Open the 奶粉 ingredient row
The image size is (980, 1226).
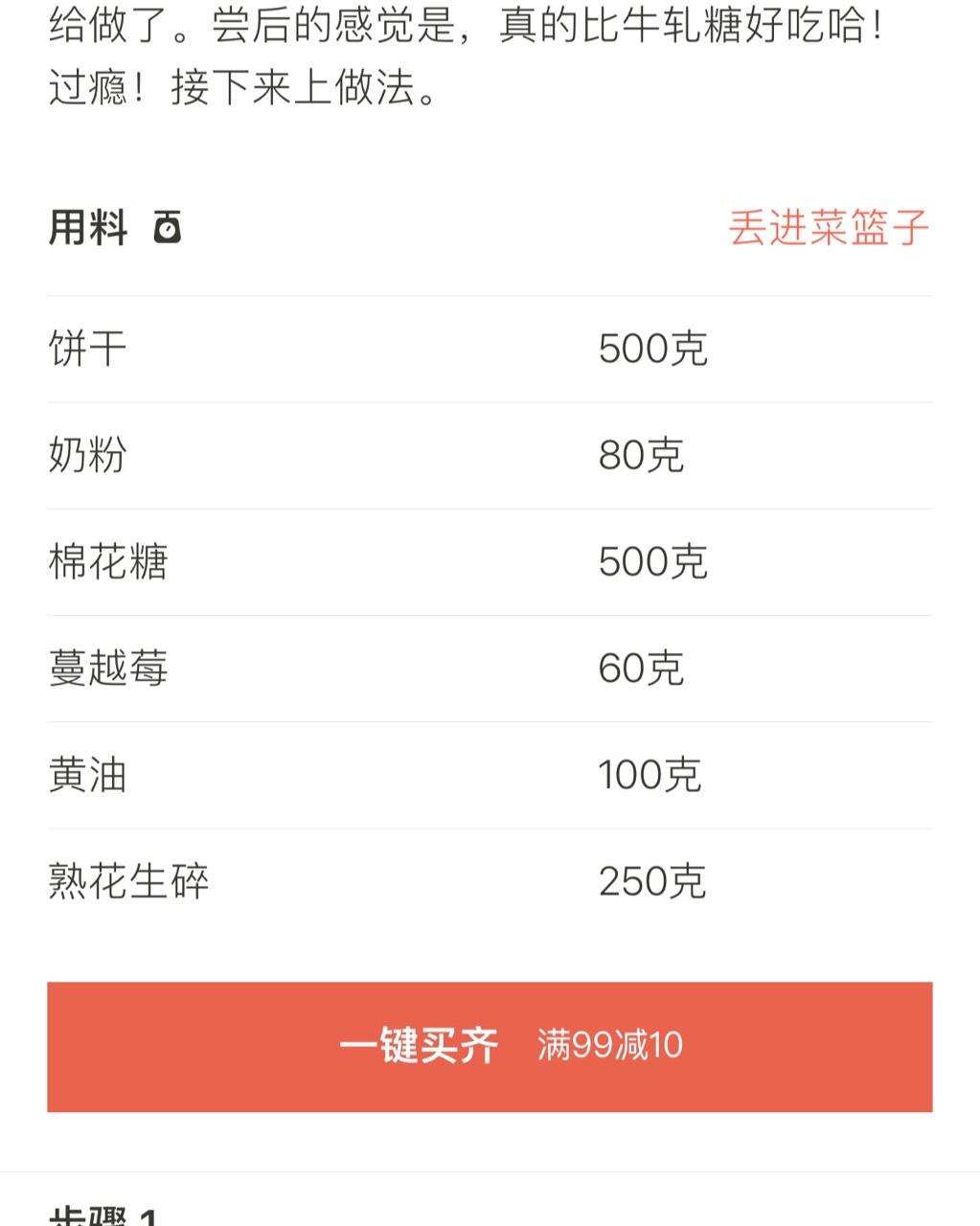490,455
